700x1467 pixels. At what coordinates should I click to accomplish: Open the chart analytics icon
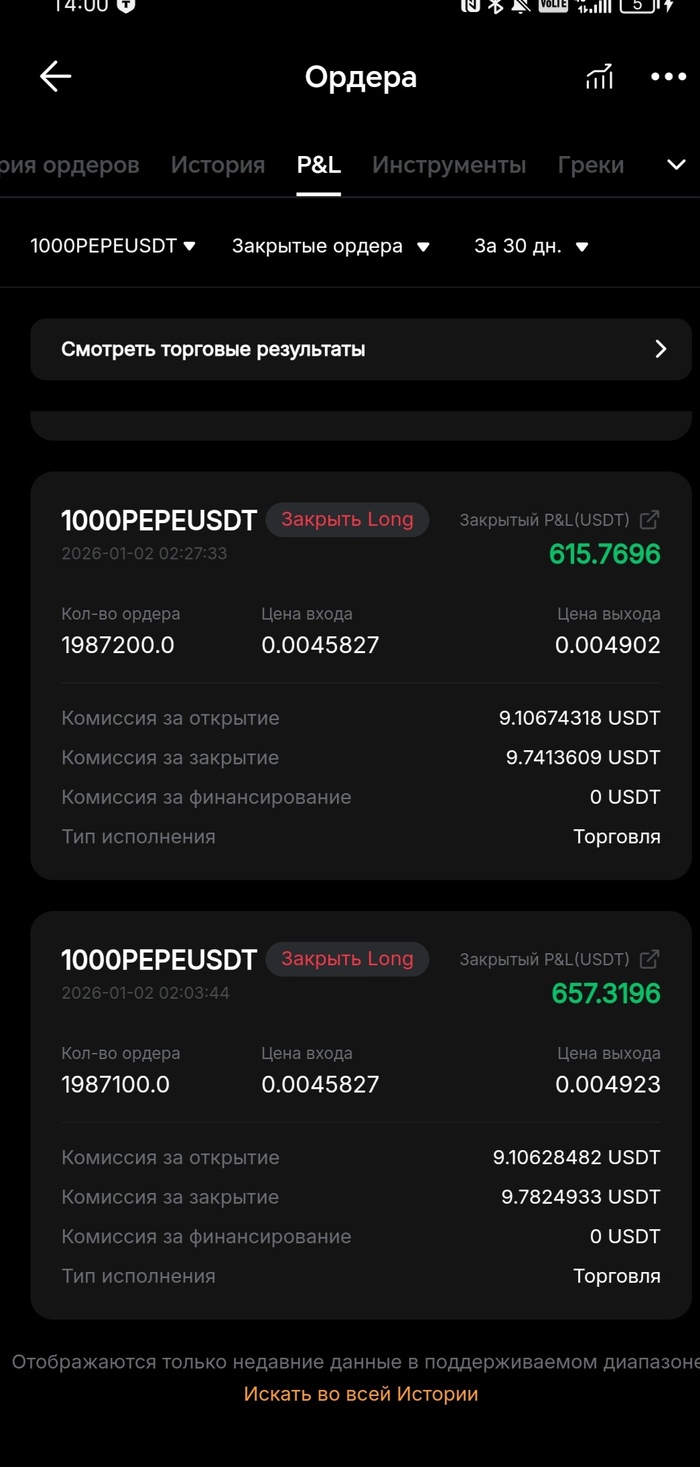(599, 77)
